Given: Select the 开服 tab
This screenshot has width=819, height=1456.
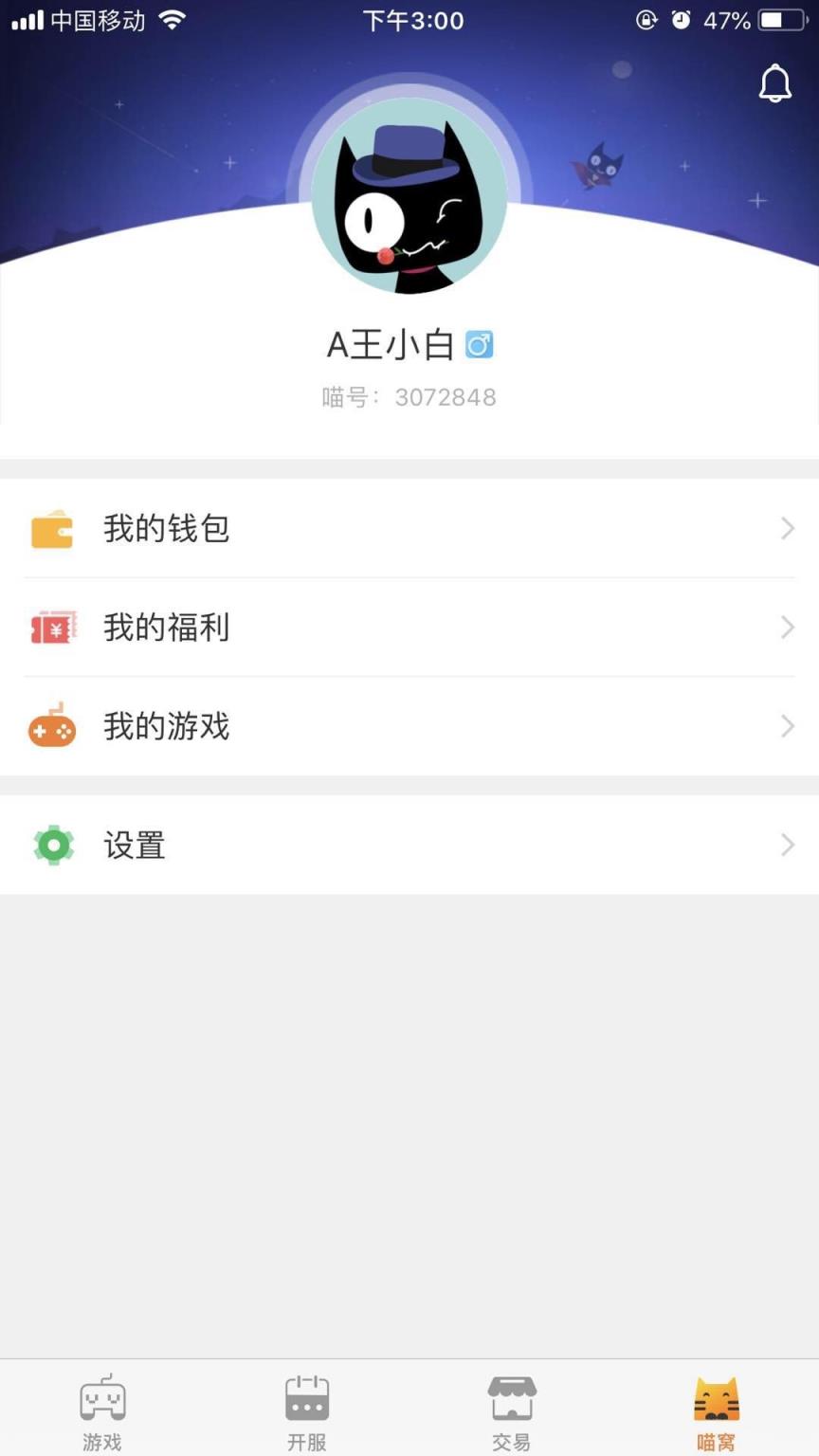Looking at the screenshot, I should [306, 1412].
